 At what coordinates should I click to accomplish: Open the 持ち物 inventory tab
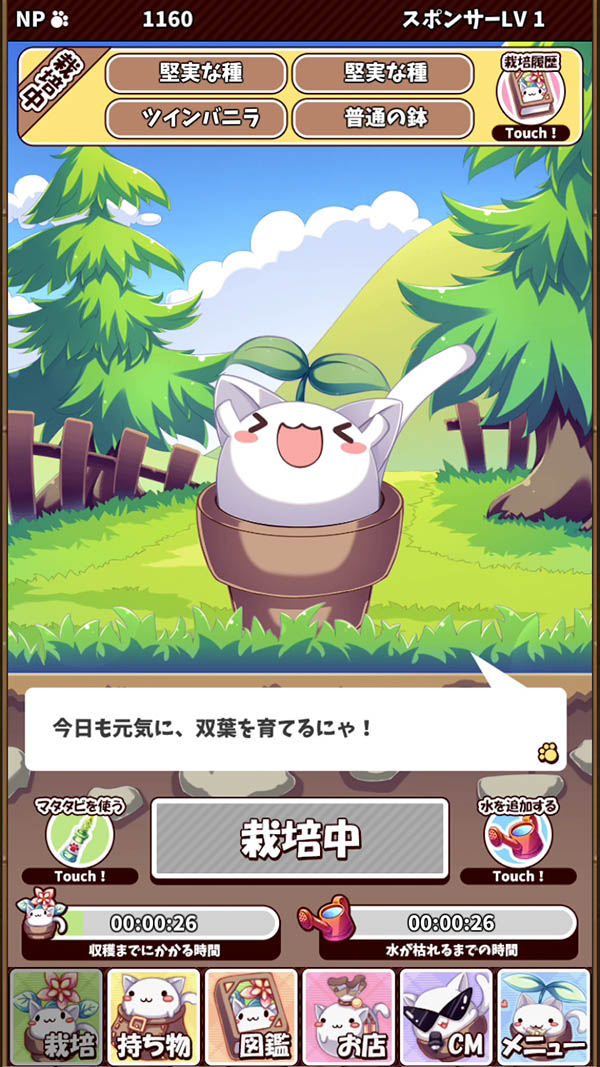154,1016
